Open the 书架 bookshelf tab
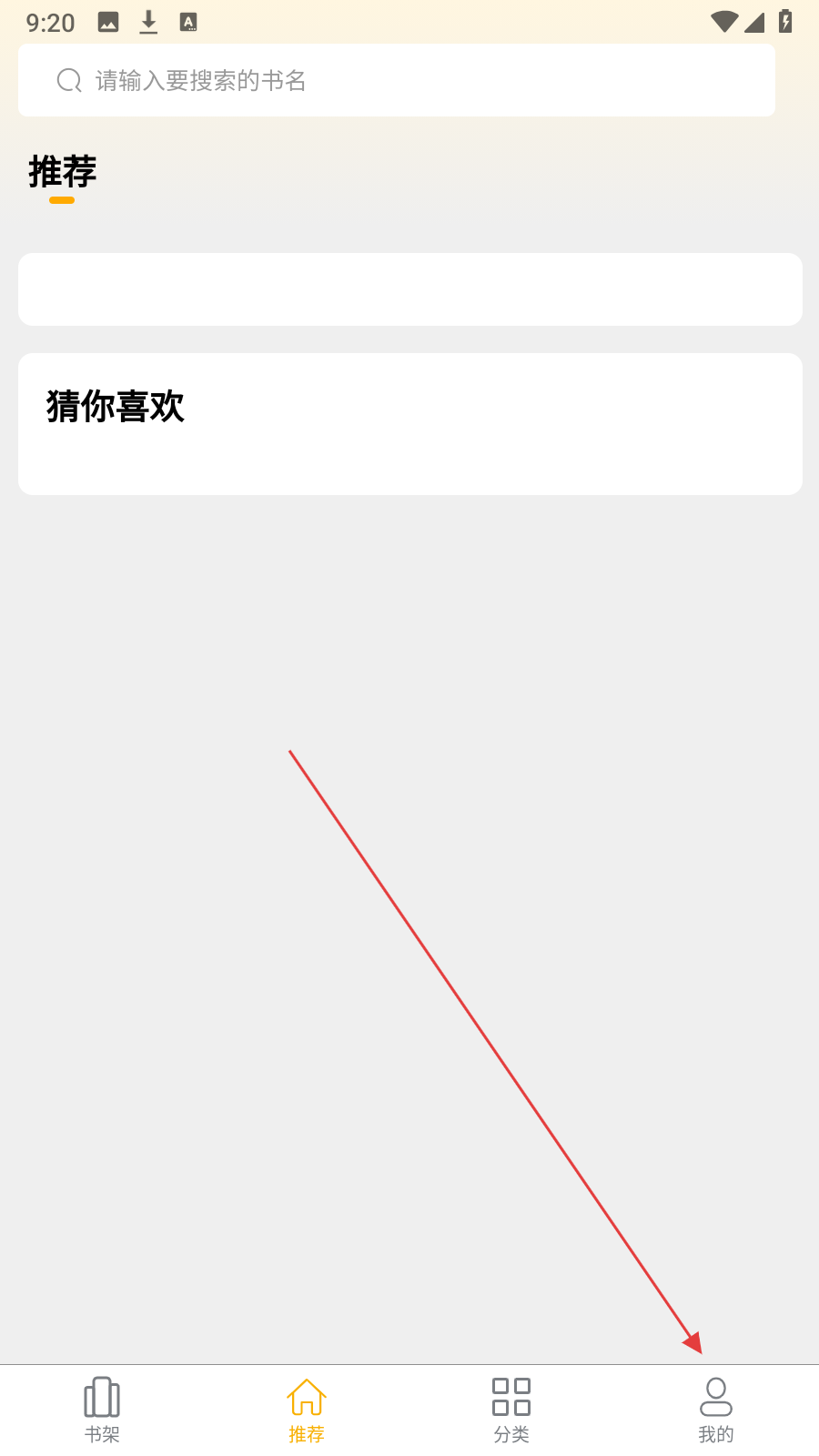The width and height of the screenshot is (819, 1456). (x=102, y=1410)
